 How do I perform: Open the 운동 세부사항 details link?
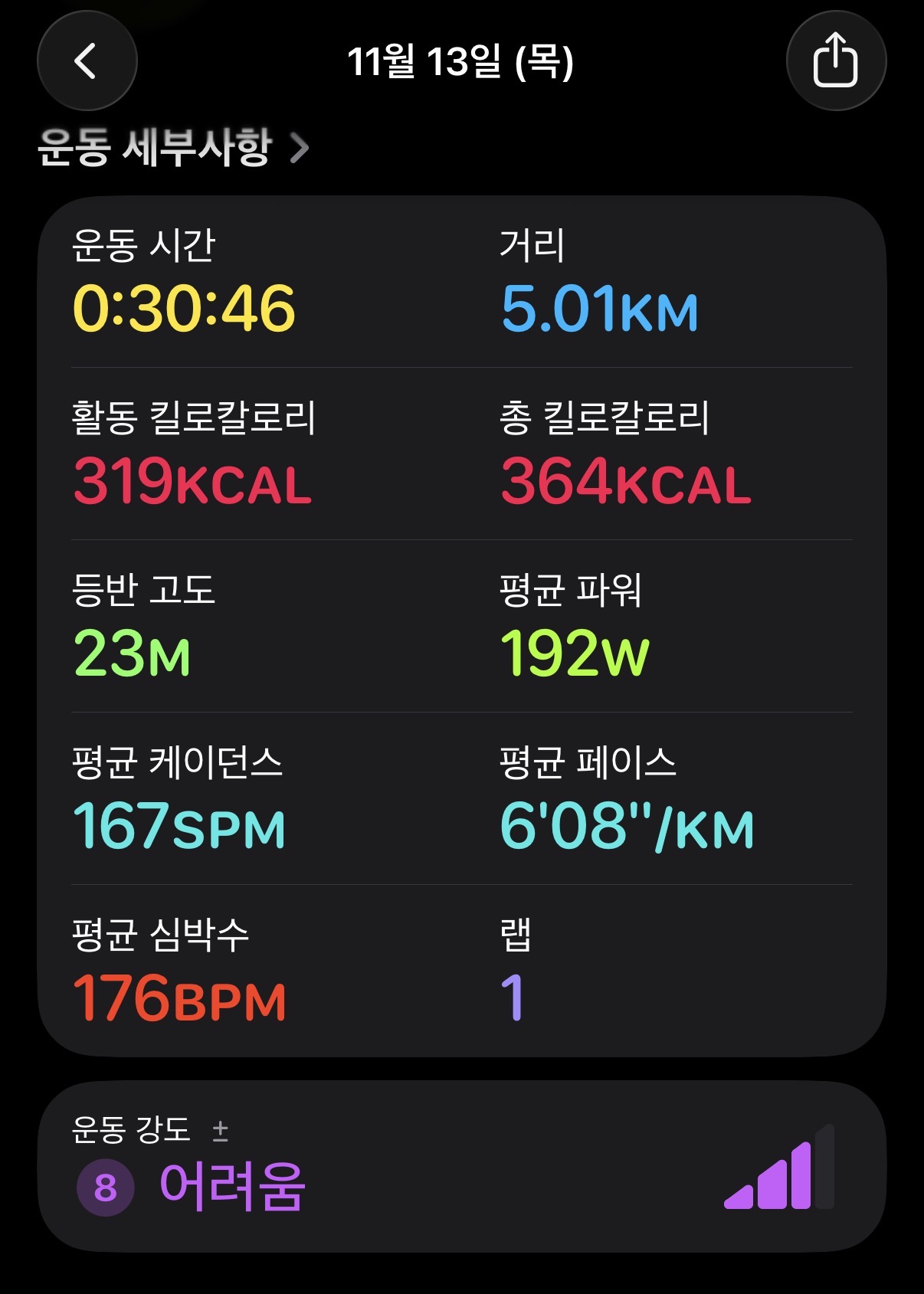pos(174,147)
